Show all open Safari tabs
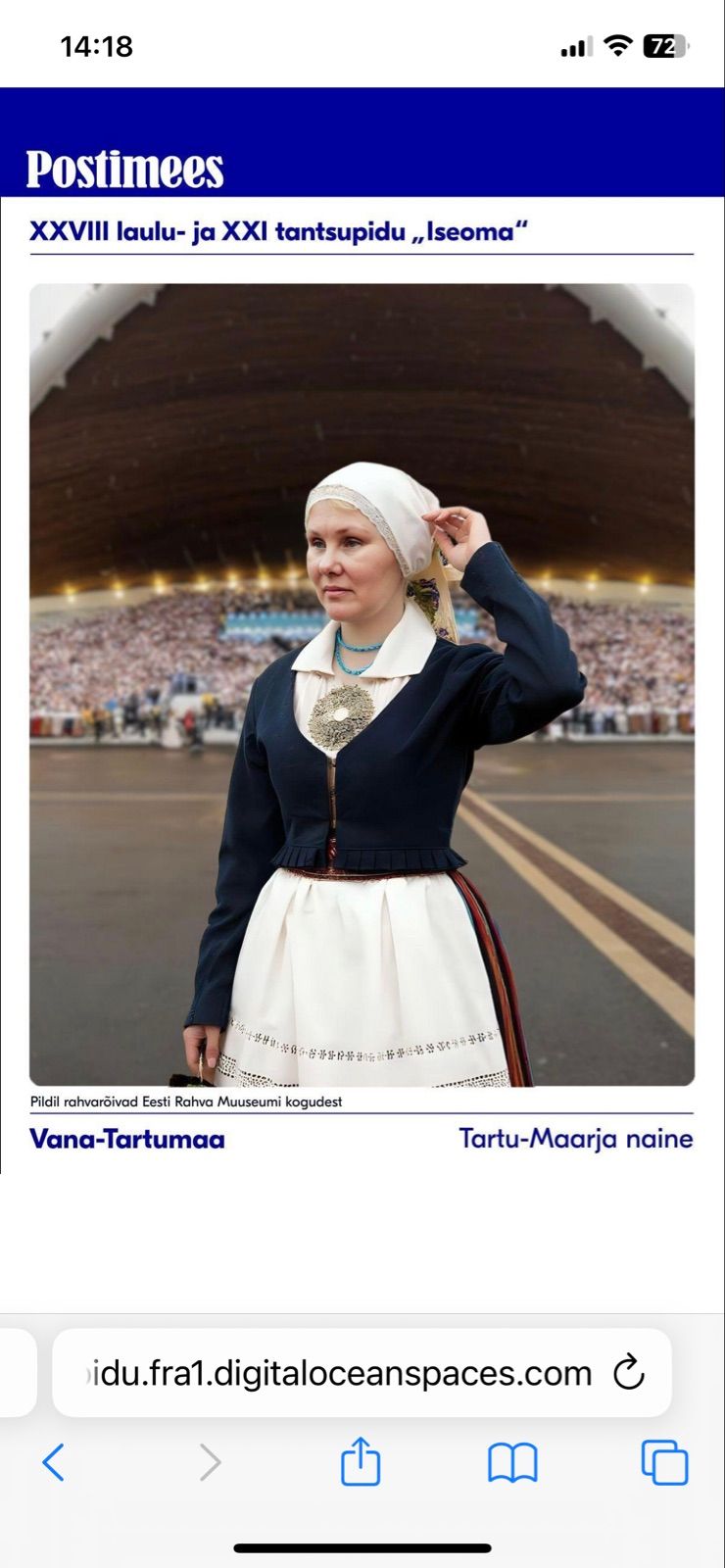 coord(664,1462)
